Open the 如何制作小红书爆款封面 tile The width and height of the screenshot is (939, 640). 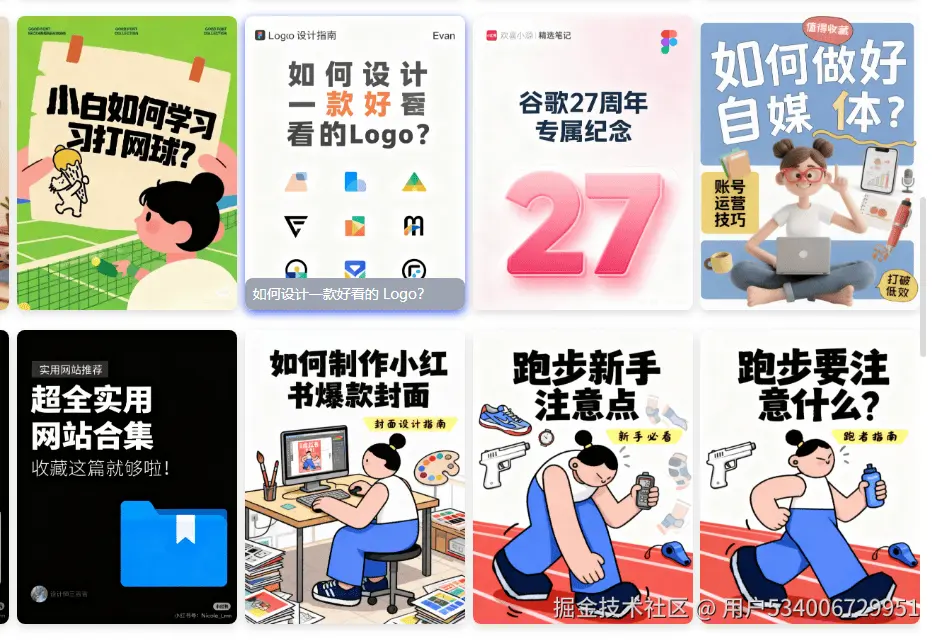pyautogui.click(x=355, y=477)
